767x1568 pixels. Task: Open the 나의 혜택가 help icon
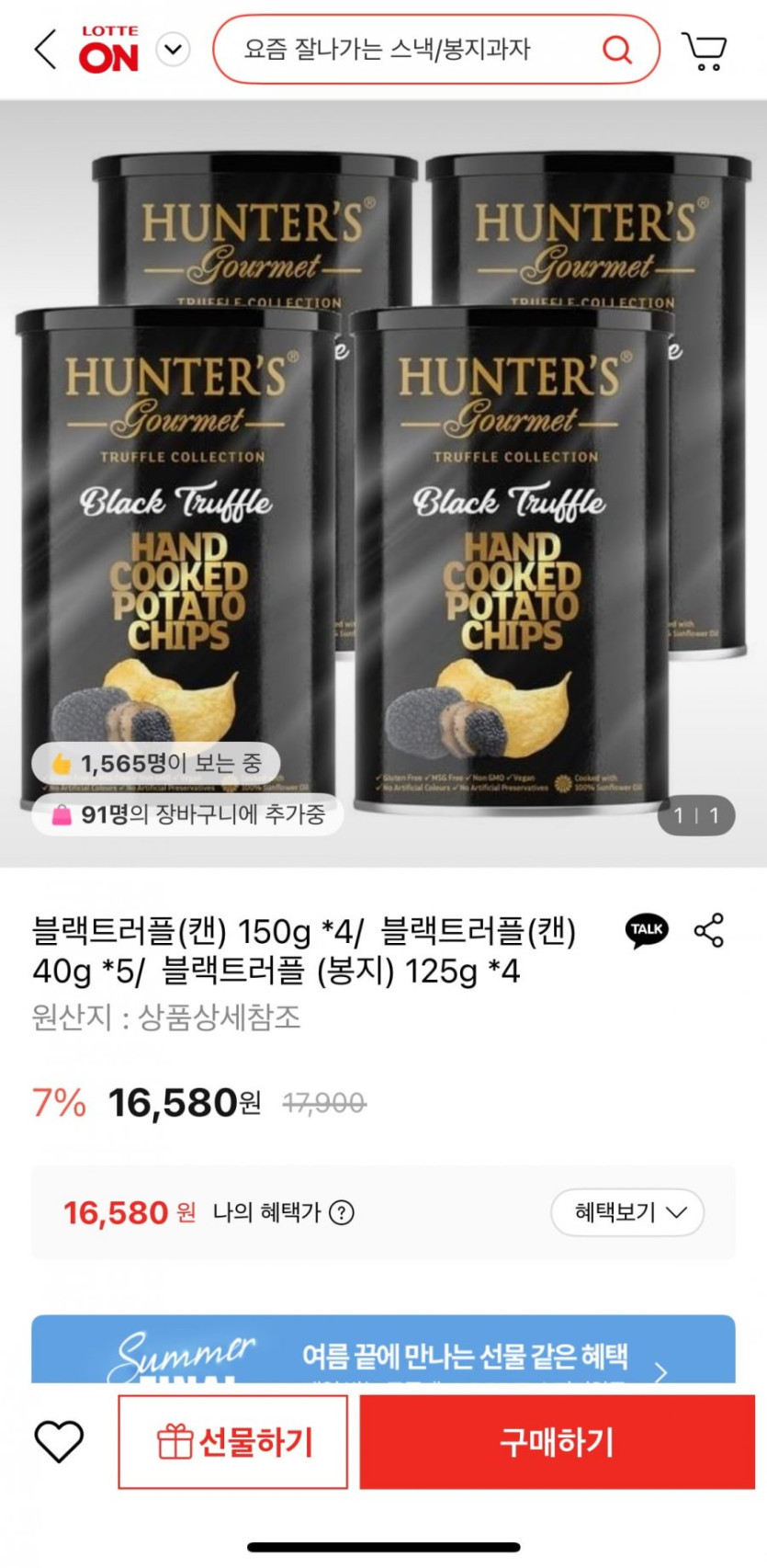342,1213
